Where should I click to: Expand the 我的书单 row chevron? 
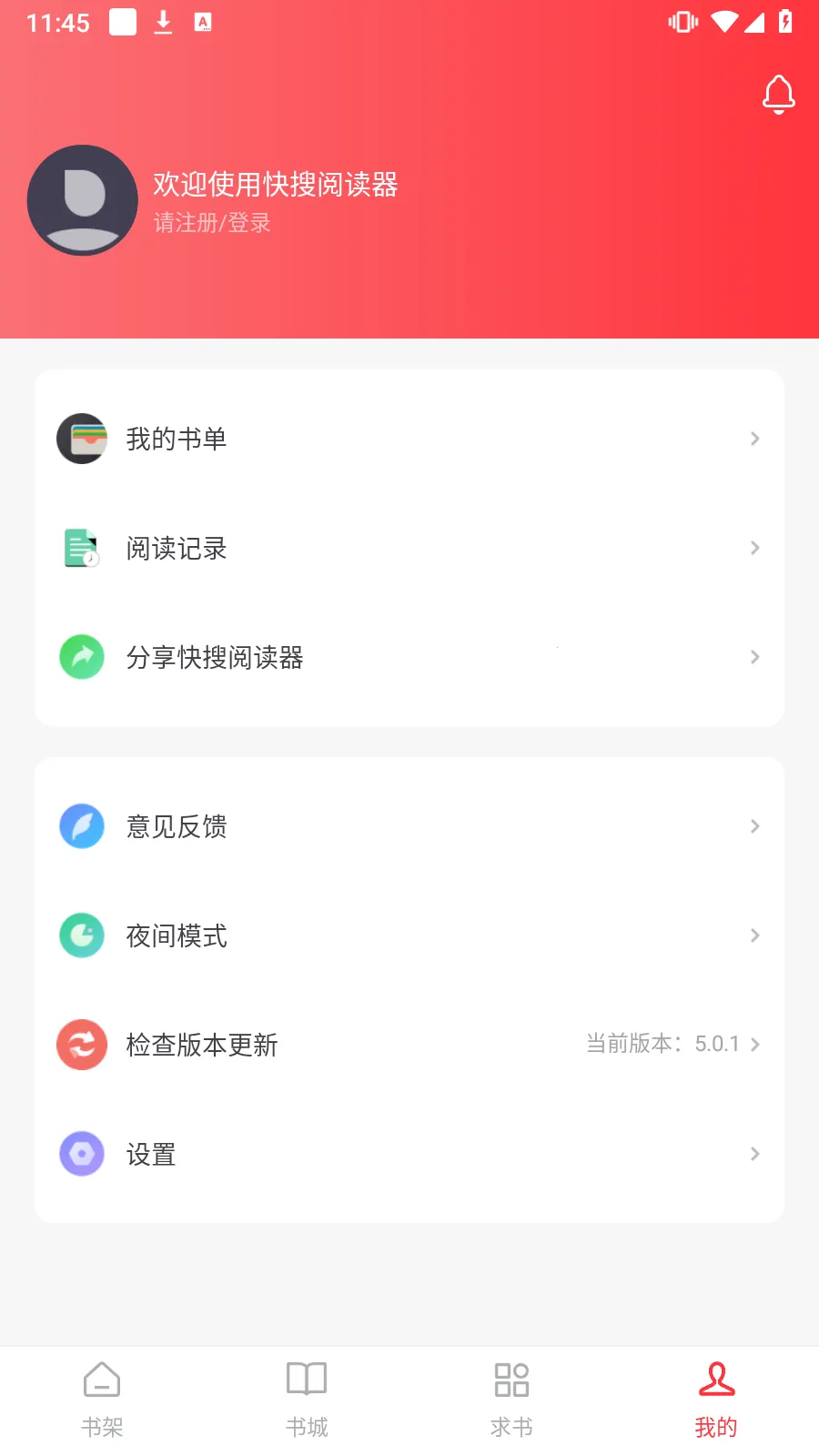pos(754,439)
